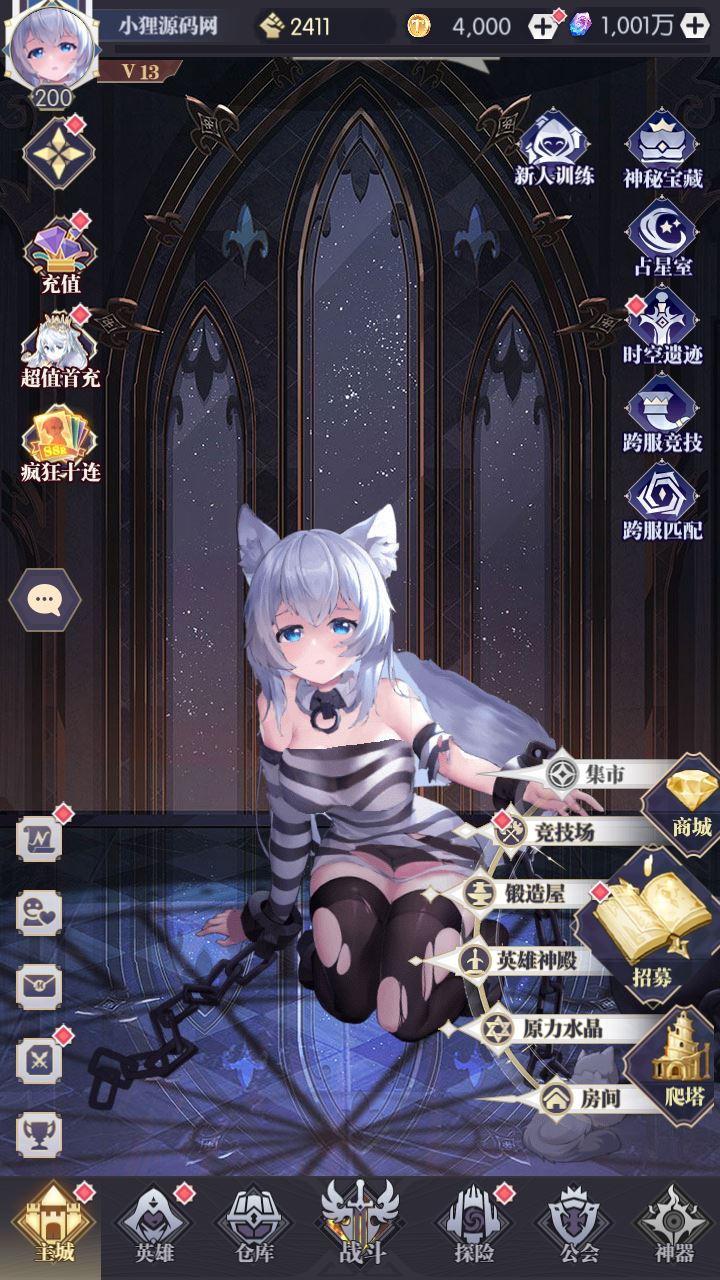Open 神秘宝藏 mysterious treasure

pos(662,150)
